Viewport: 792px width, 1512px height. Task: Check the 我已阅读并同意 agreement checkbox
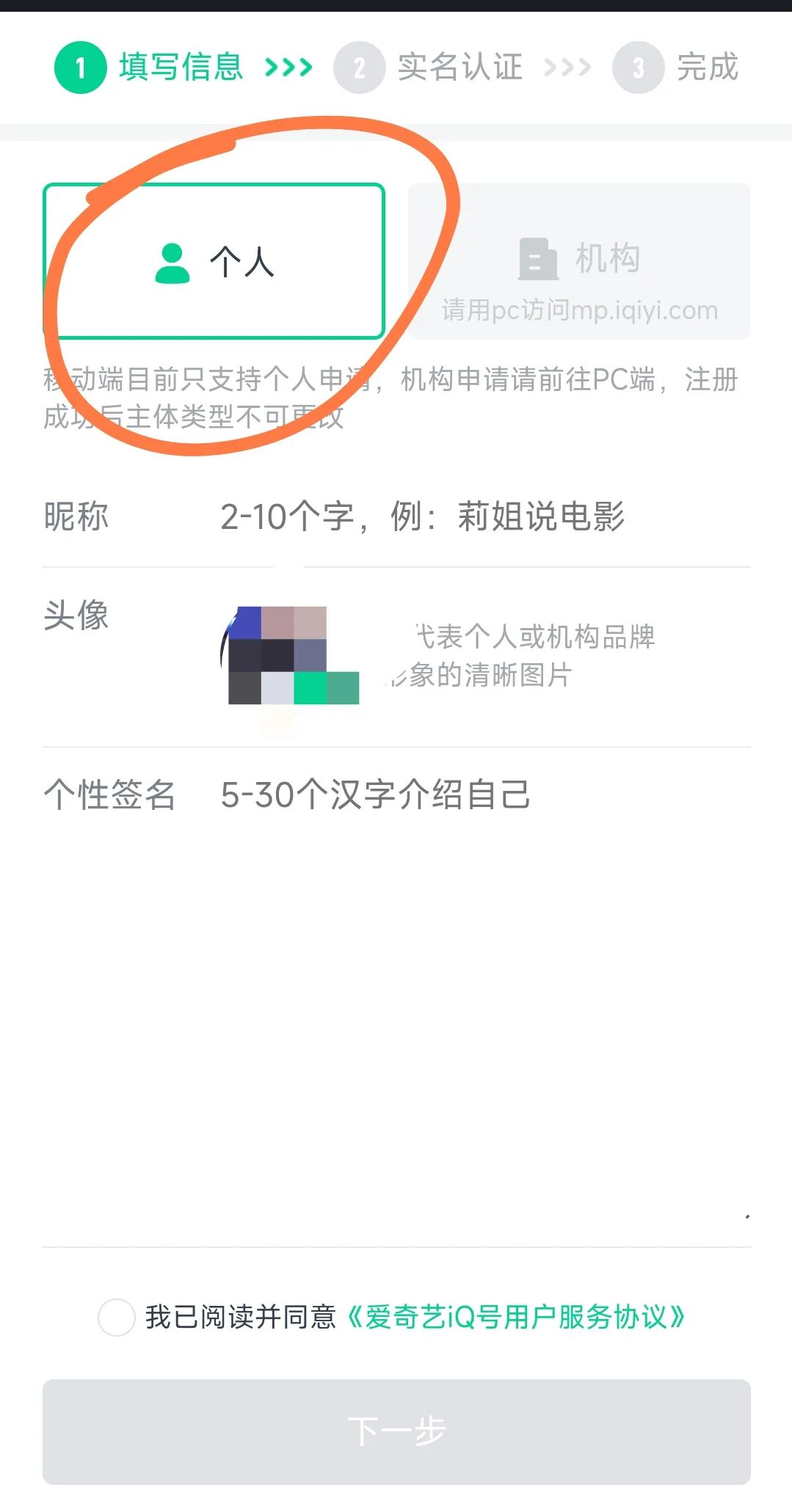point(117,1317)
